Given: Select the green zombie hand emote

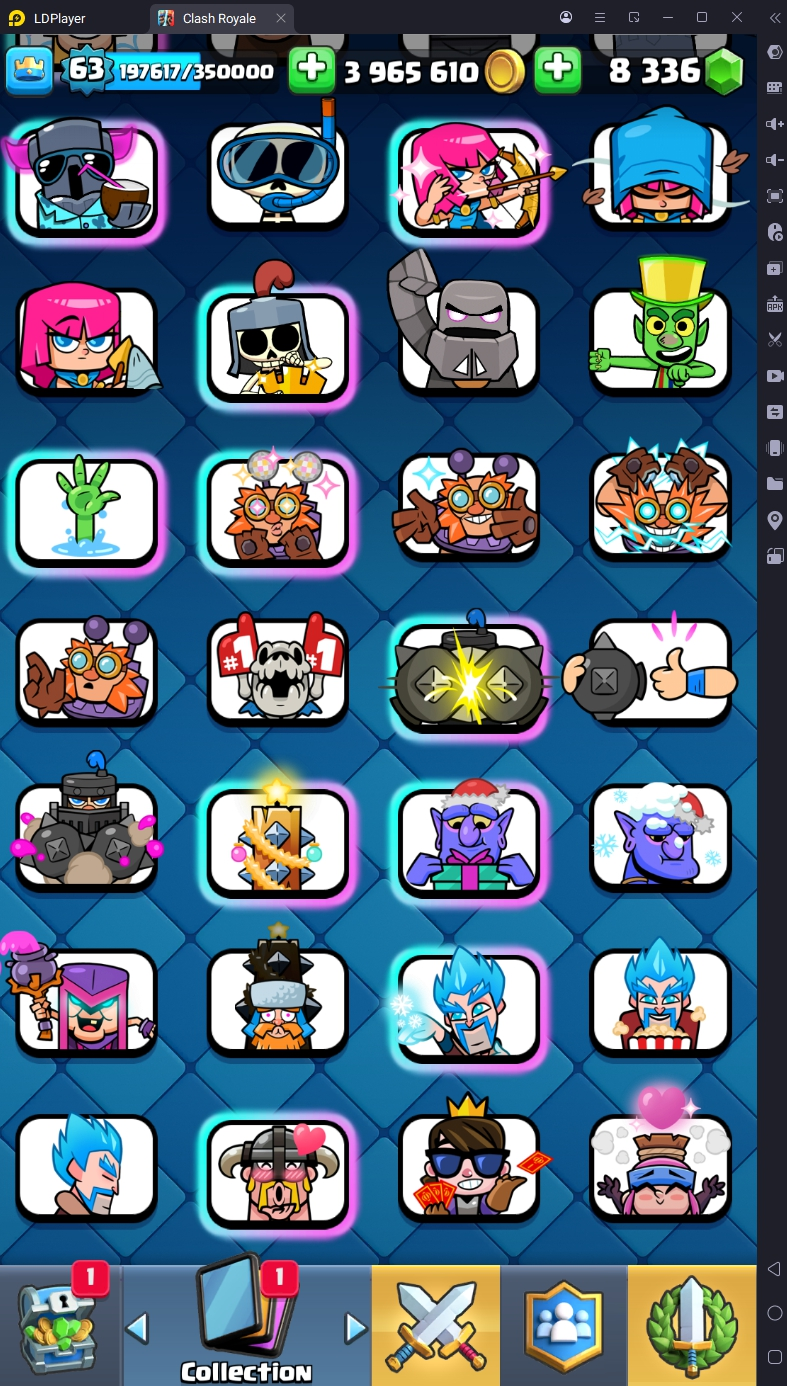Looking at the screenshot, I should [x=87, y=508].
